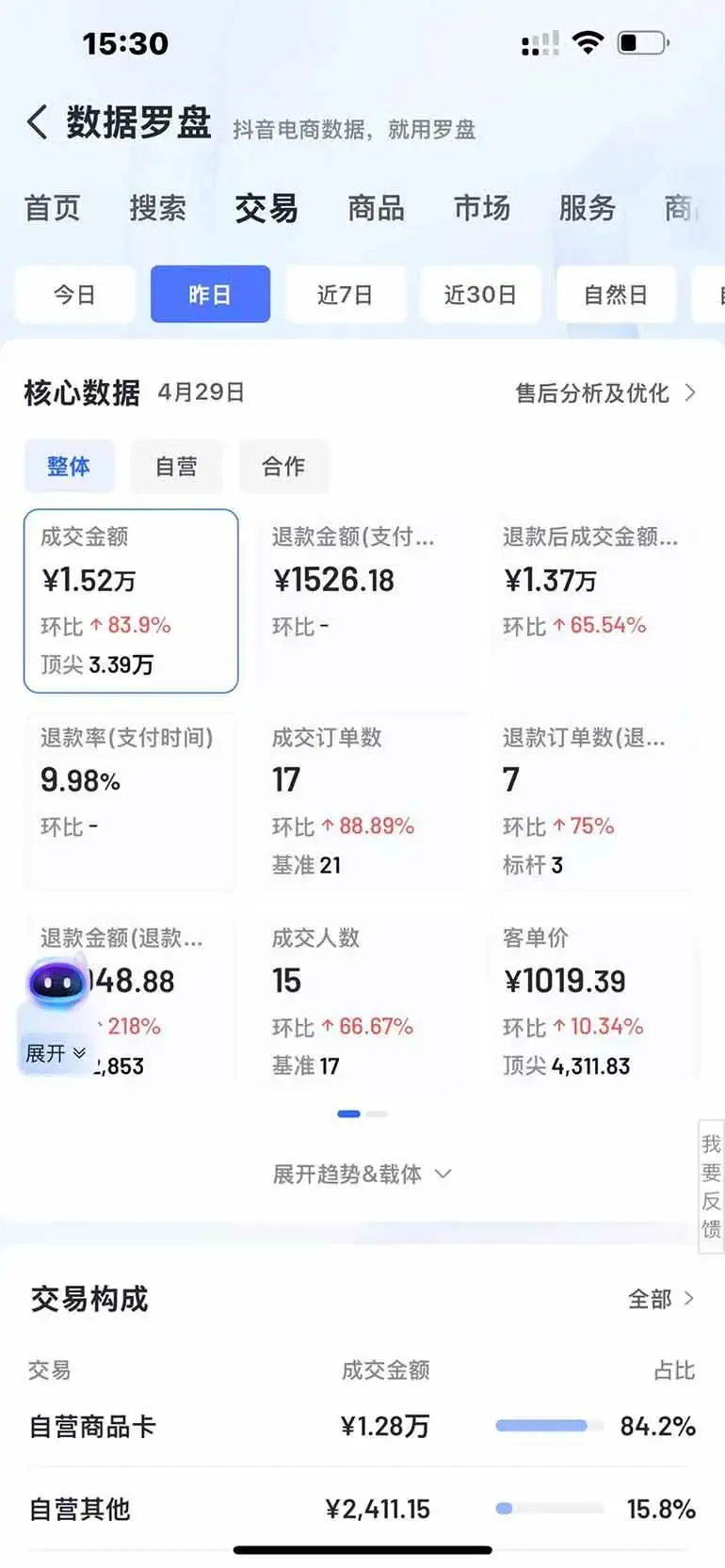Expand the collapsed 展开 assistant panel
Image resolution: width=725 pixels, height=1568 pixels.
click(x=54, y=1053)
